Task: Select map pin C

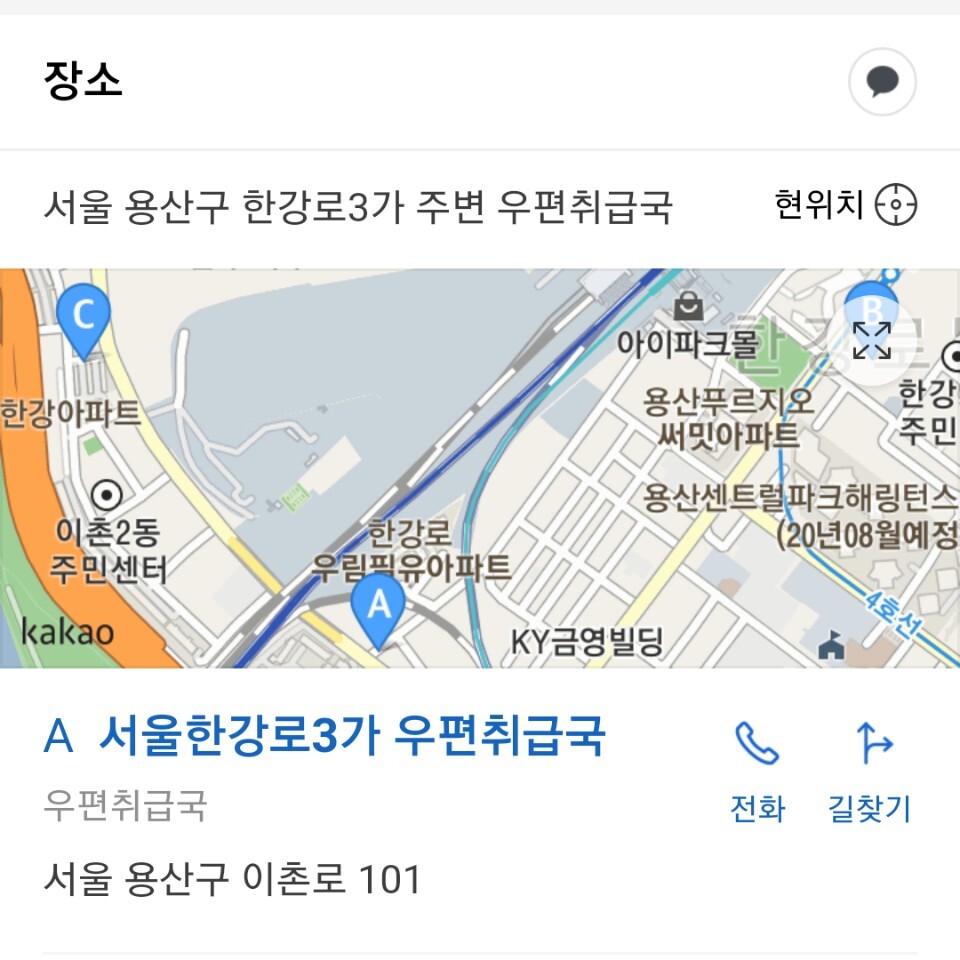Action: (83, 316)
